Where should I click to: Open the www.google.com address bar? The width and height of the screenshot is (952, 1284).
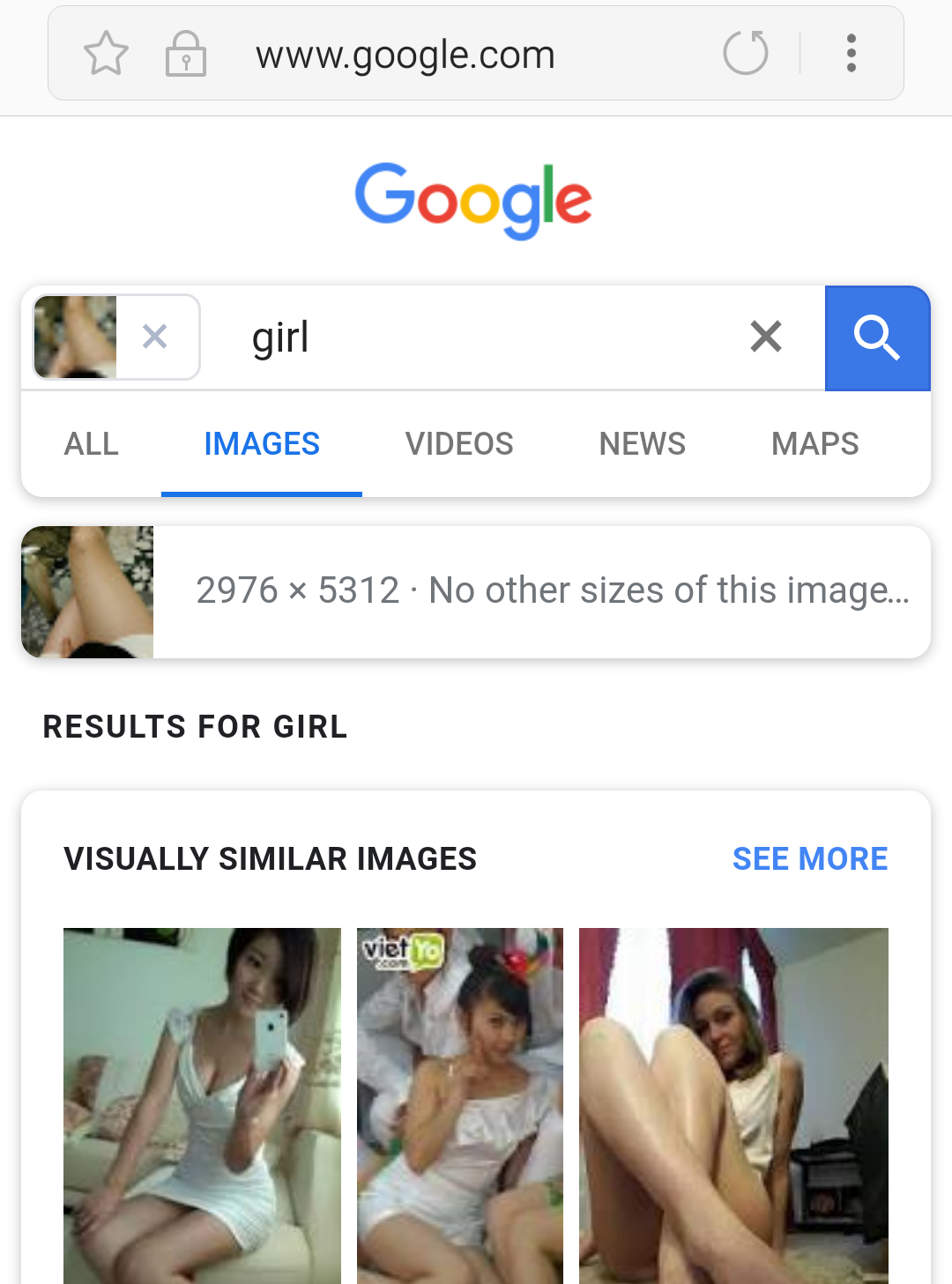[405, 55]
